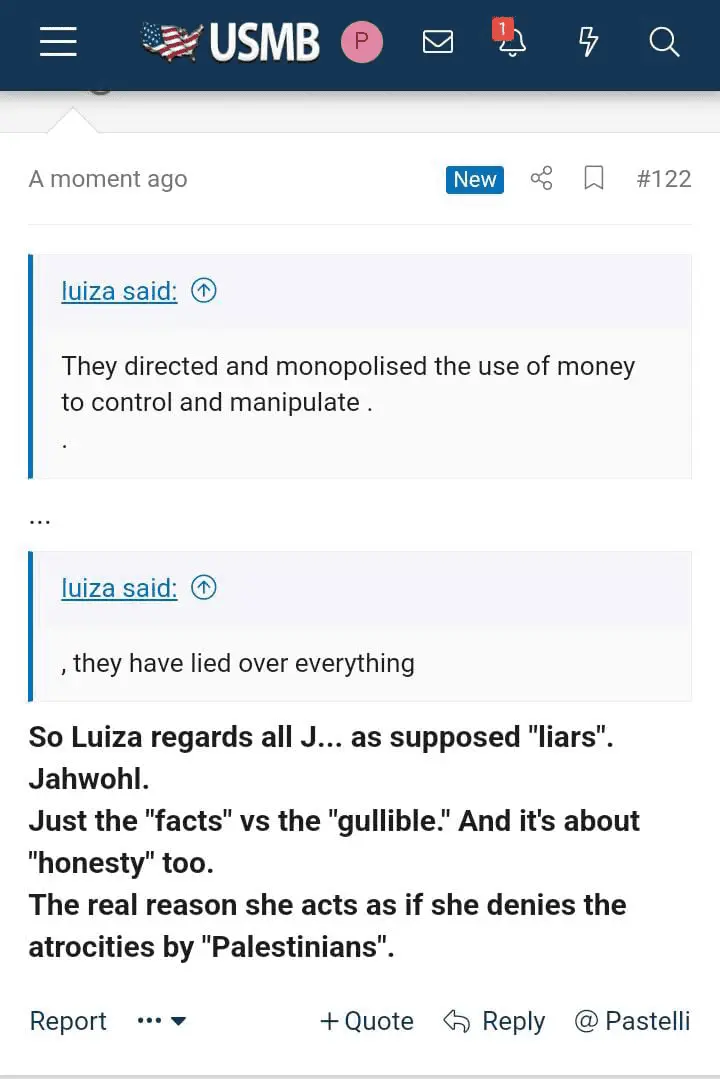The image size is (720, 1079).
Task: Report this post
Action: pyautogui.click(x=68, y=1021)
